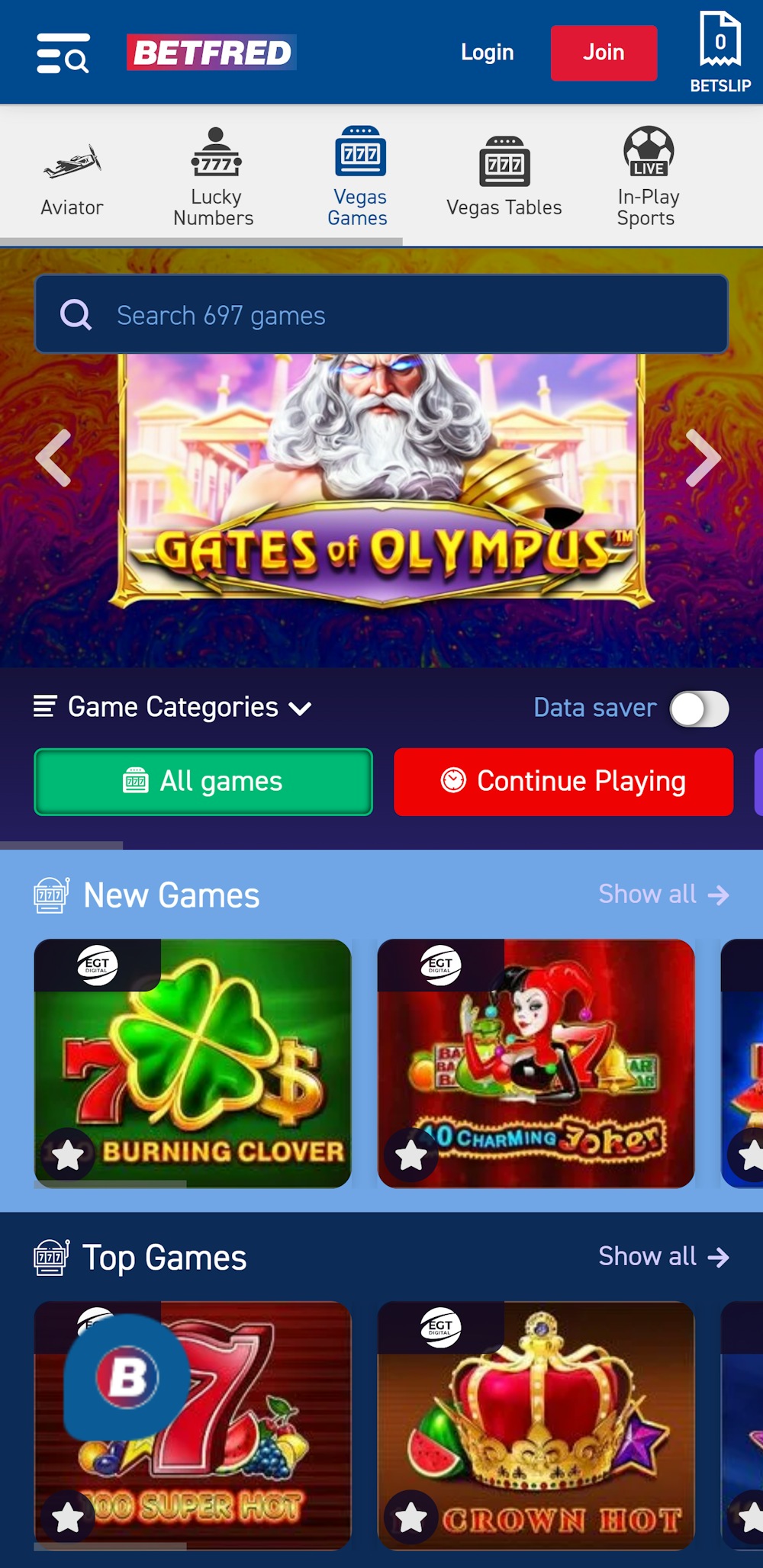Viewport: 763px width, 1568px height.
Task: Show all New Games
Action: click(663, 894)
